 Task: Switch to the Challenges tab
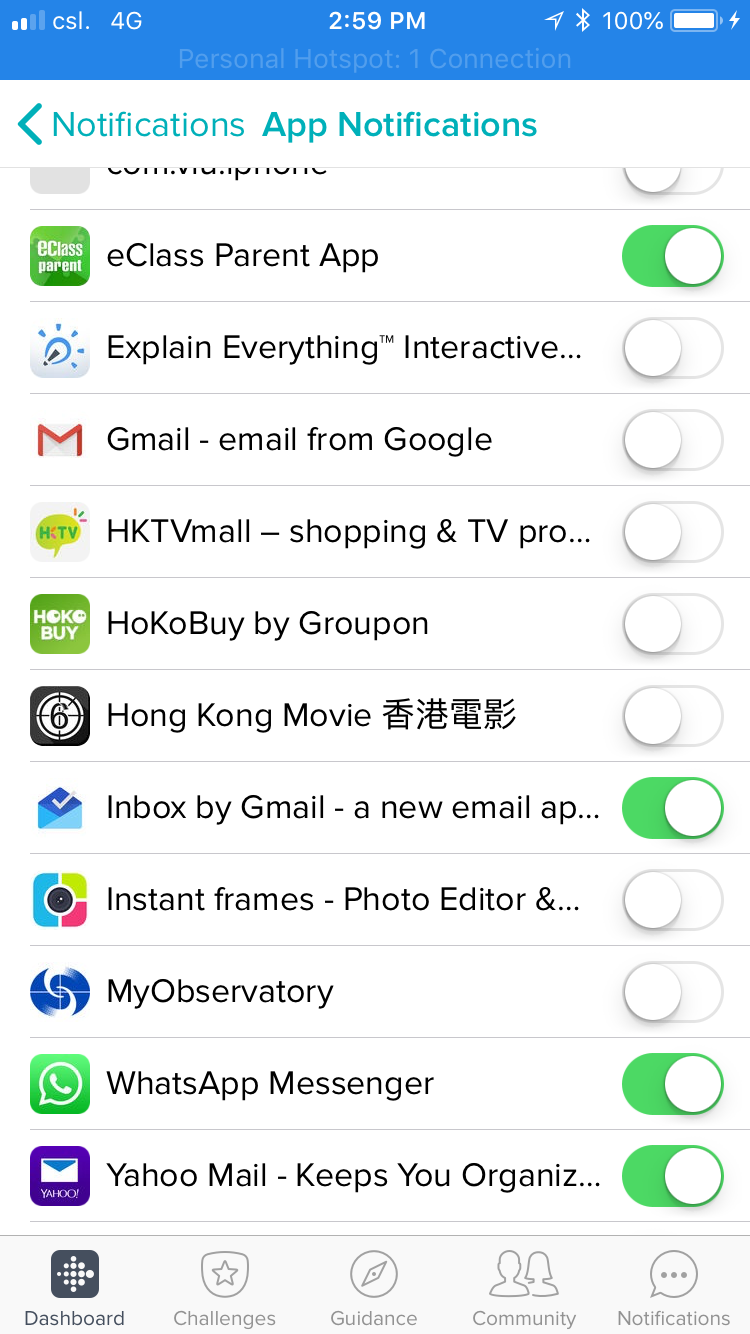pyautogui.click(x=225, y=1287)
